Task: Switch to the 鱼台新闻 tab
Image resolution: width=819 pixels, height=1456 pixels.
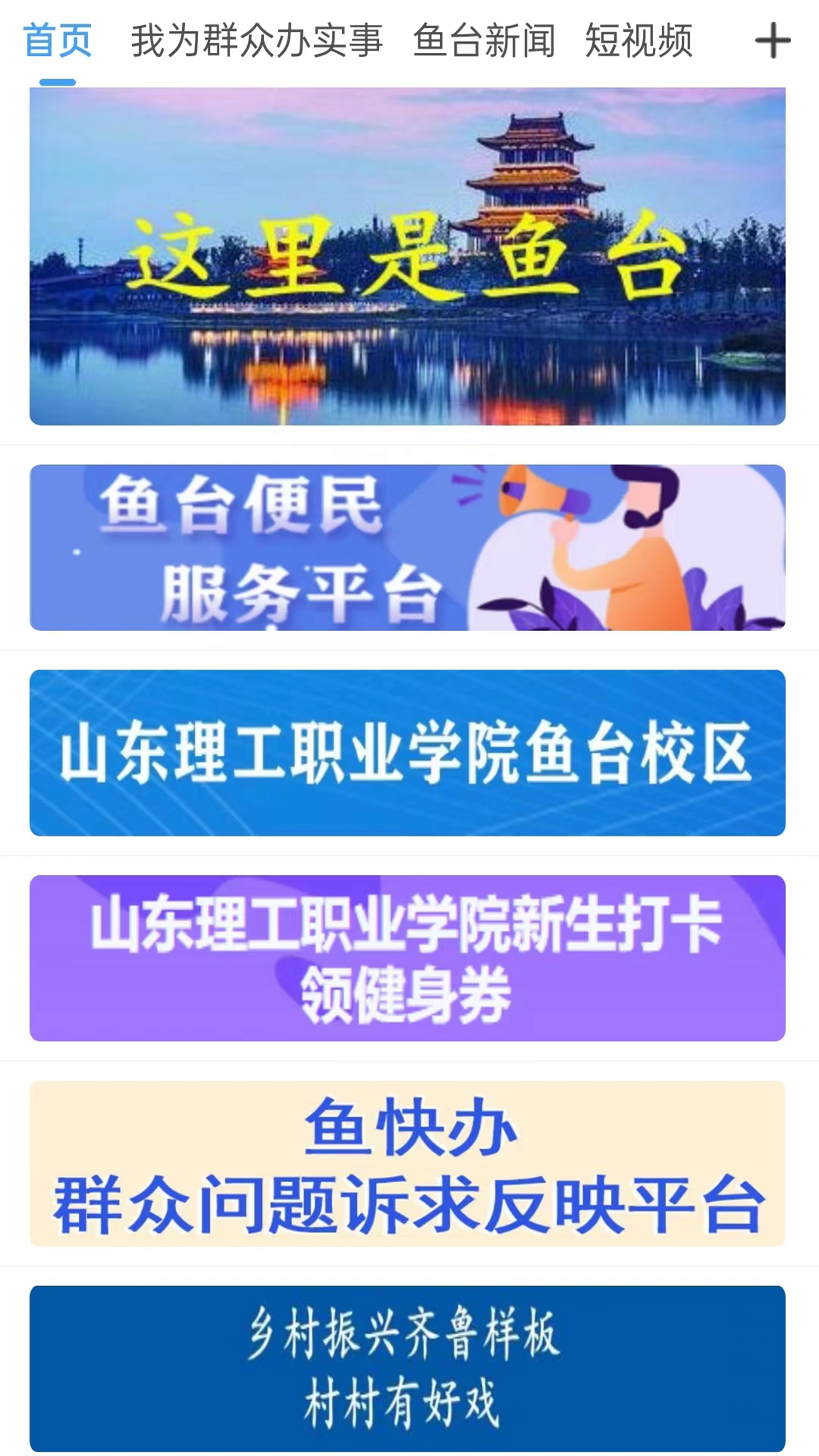Action: click(x=485, y=42)
